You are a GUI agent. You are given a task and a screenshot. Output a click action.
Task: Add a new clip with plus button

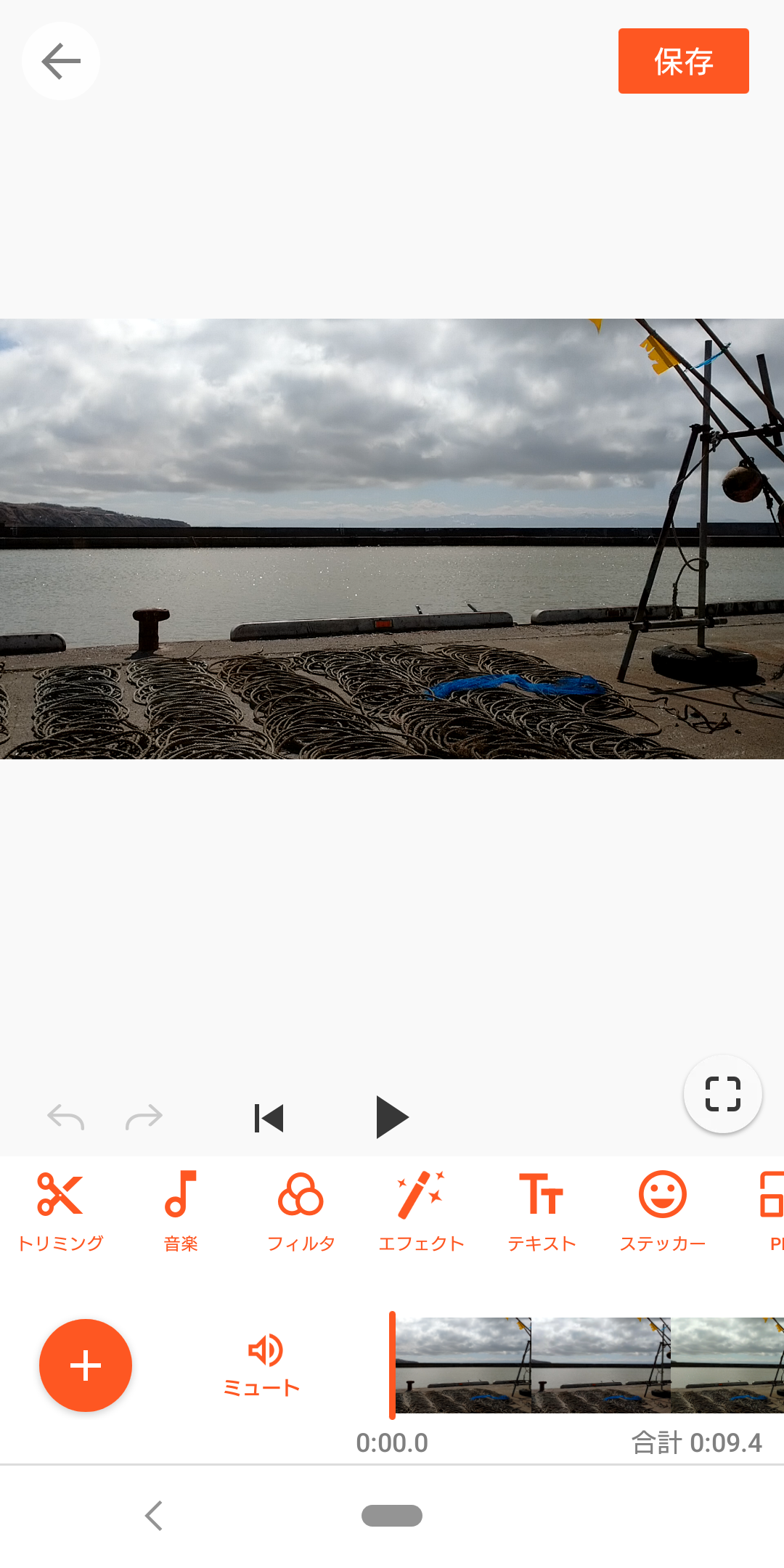[x=86, y=1365]
